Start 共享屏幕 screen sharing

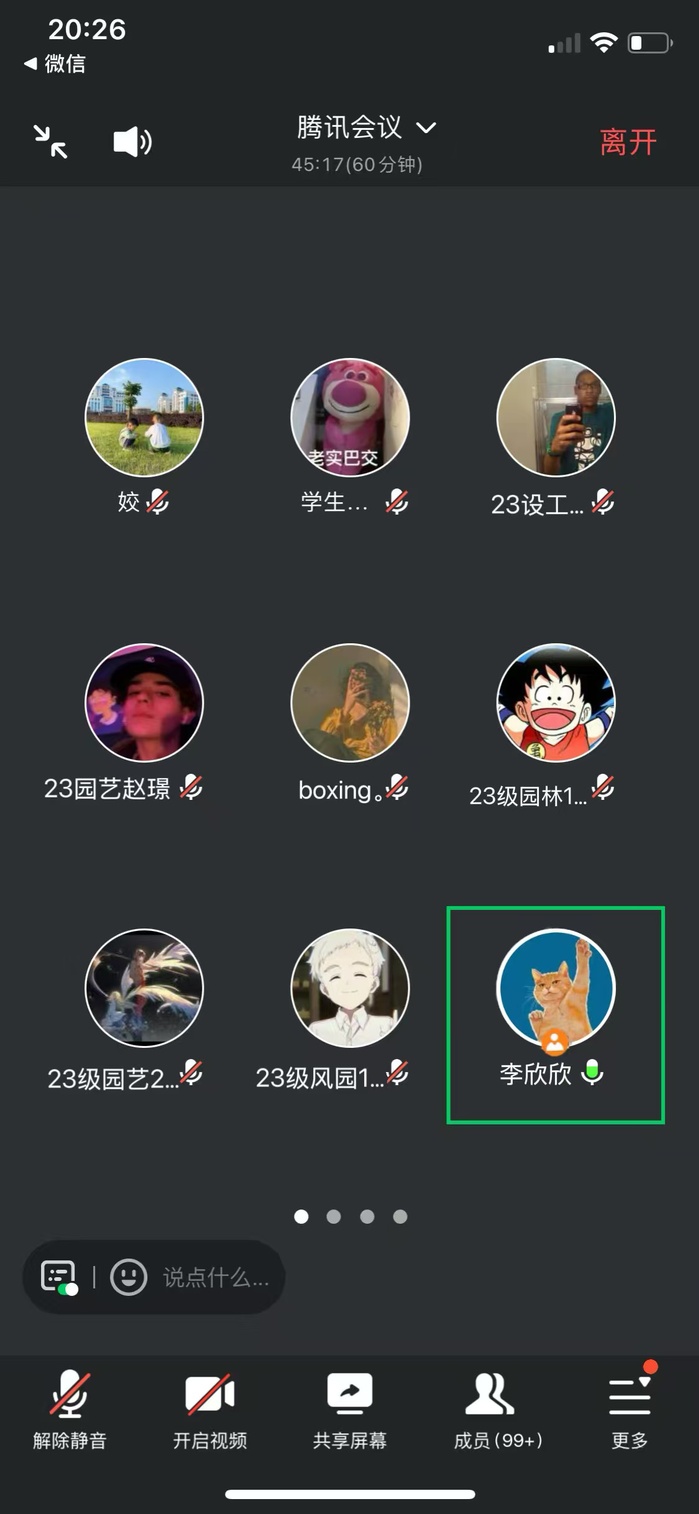pyautogui.click(x=350, y=1408)
